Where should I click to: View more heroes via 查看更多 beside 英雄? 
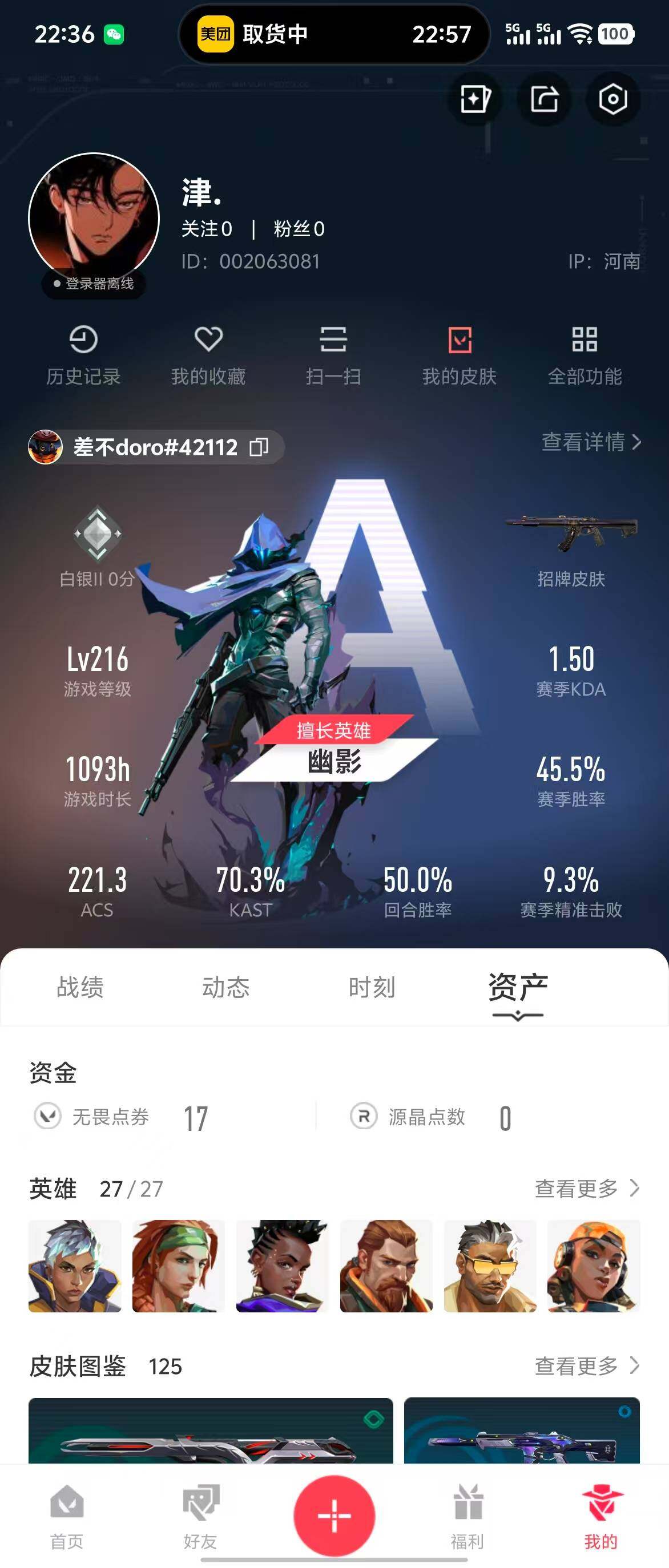[587, 1187]
